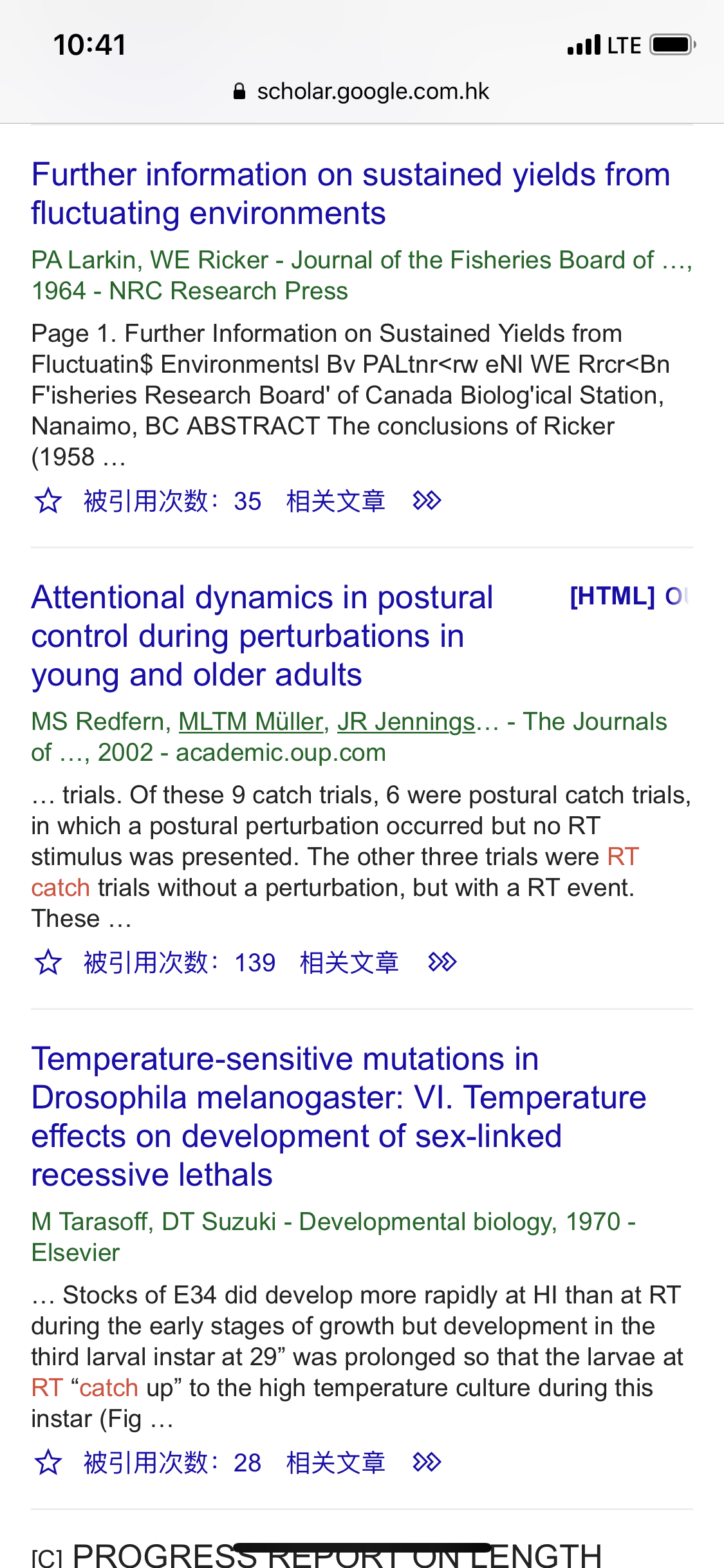This screenshot has width=724, height=1568.
Task: Save the PA Larkin article with star
Action: pos(48,501)
